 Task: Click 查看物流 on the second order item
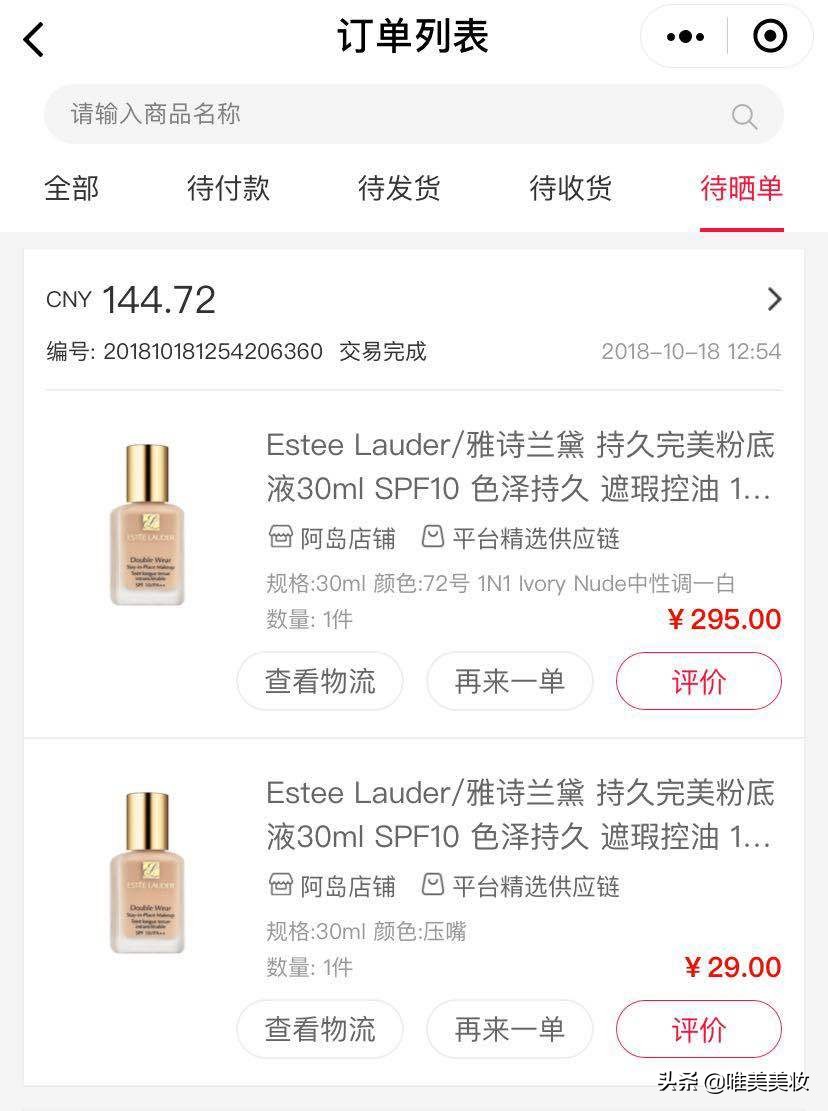pos(319,1029)
